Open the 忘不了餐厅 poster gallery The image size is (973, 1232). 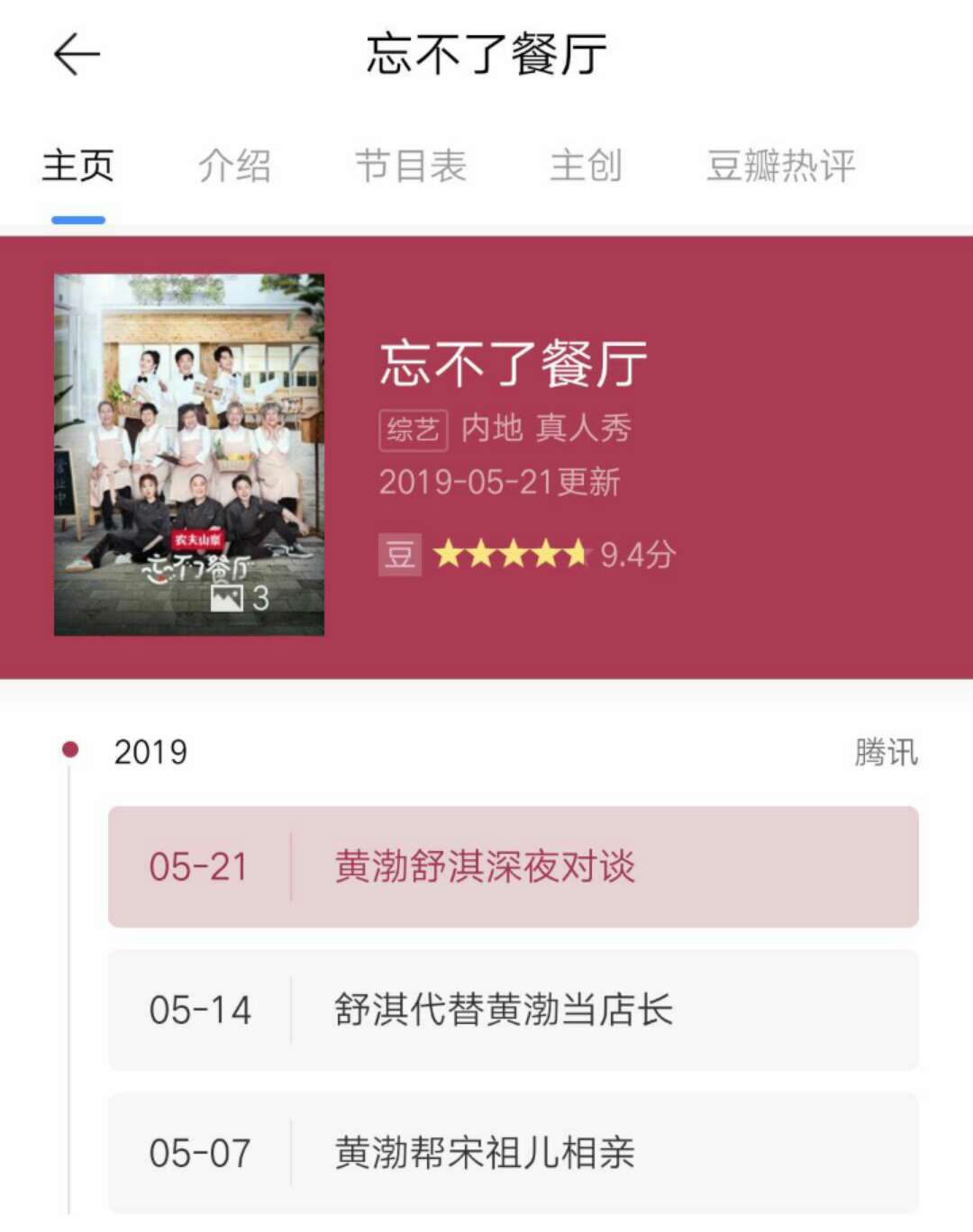[x=189, y=455]
